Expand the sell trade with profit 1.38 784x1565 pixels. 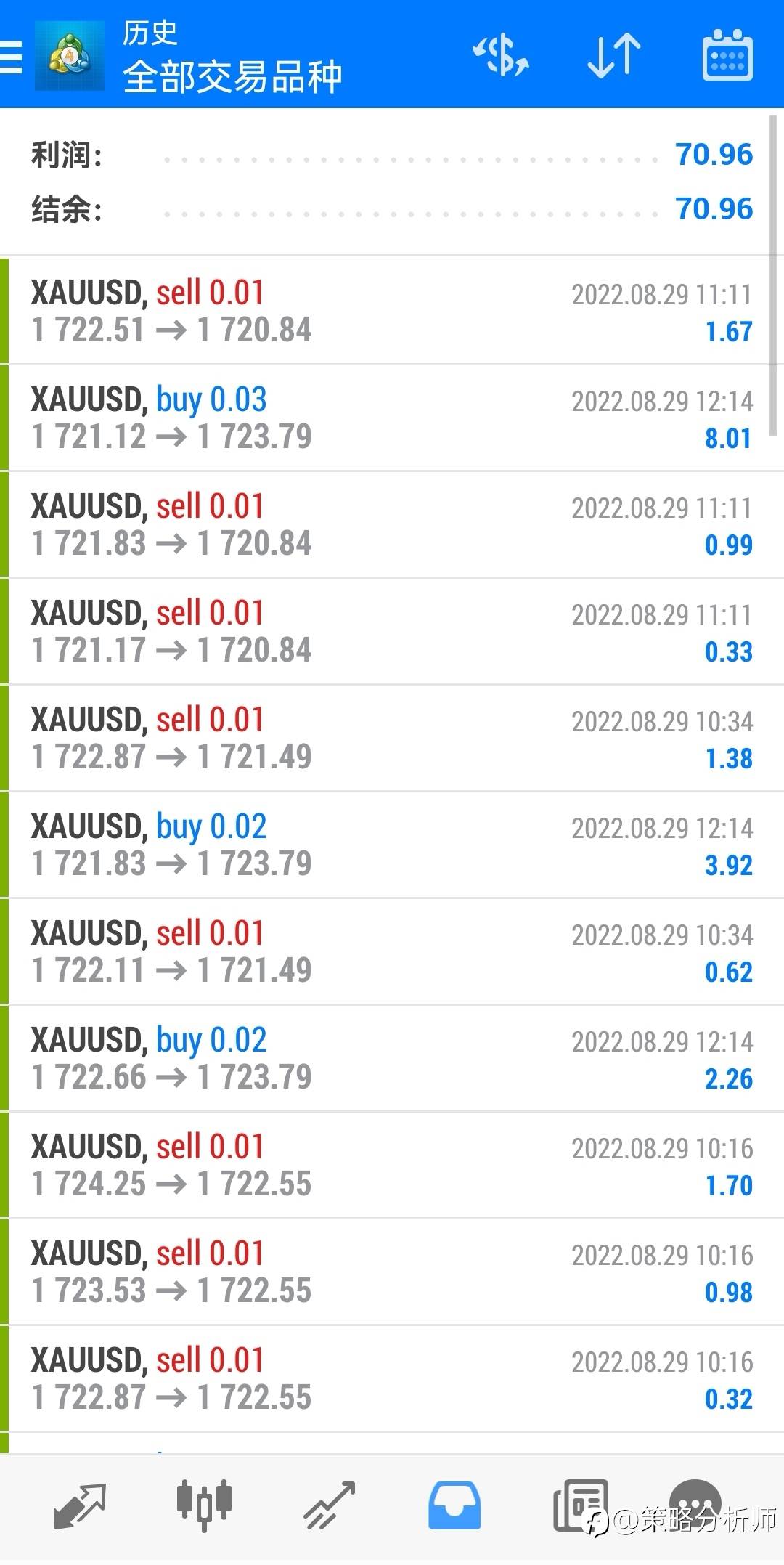[x=392, y=738]
